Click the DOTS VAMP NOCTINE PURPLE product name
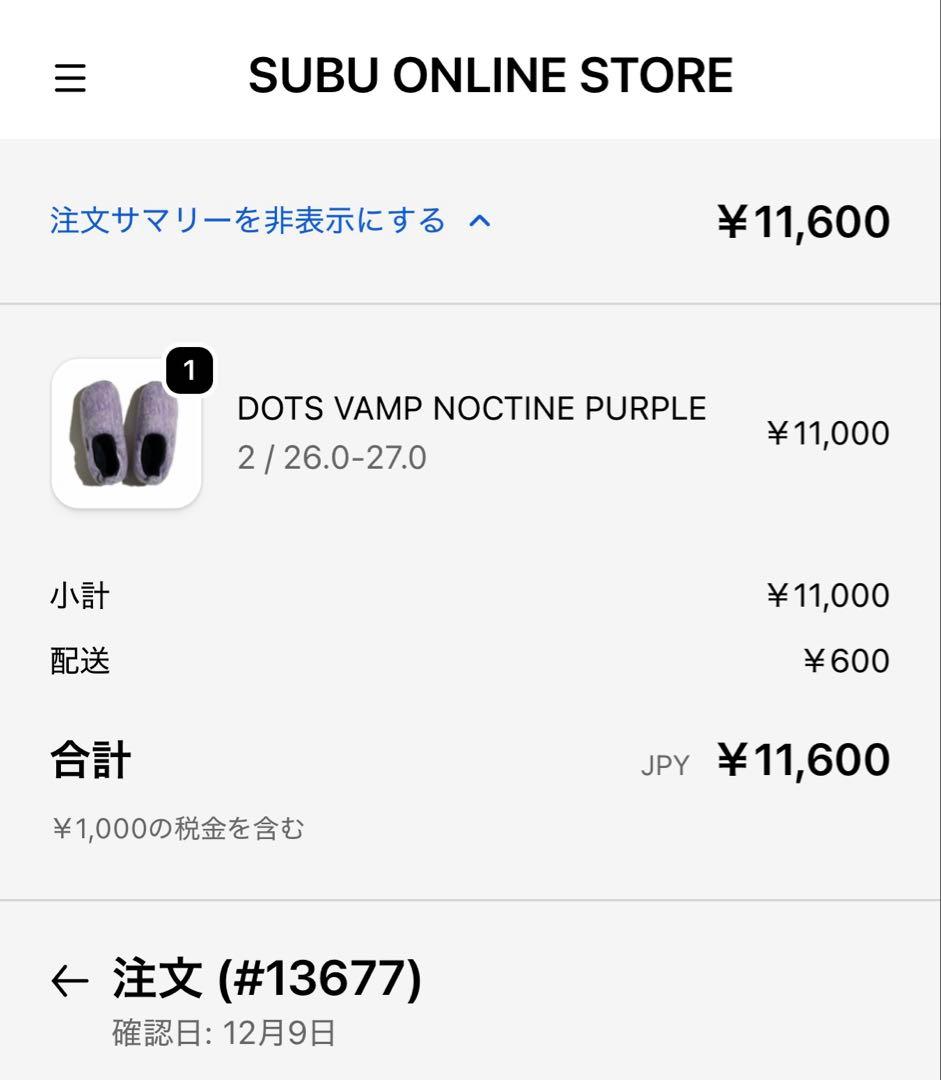The height and width of the screenshot is (1080, 941). (471, 408)
